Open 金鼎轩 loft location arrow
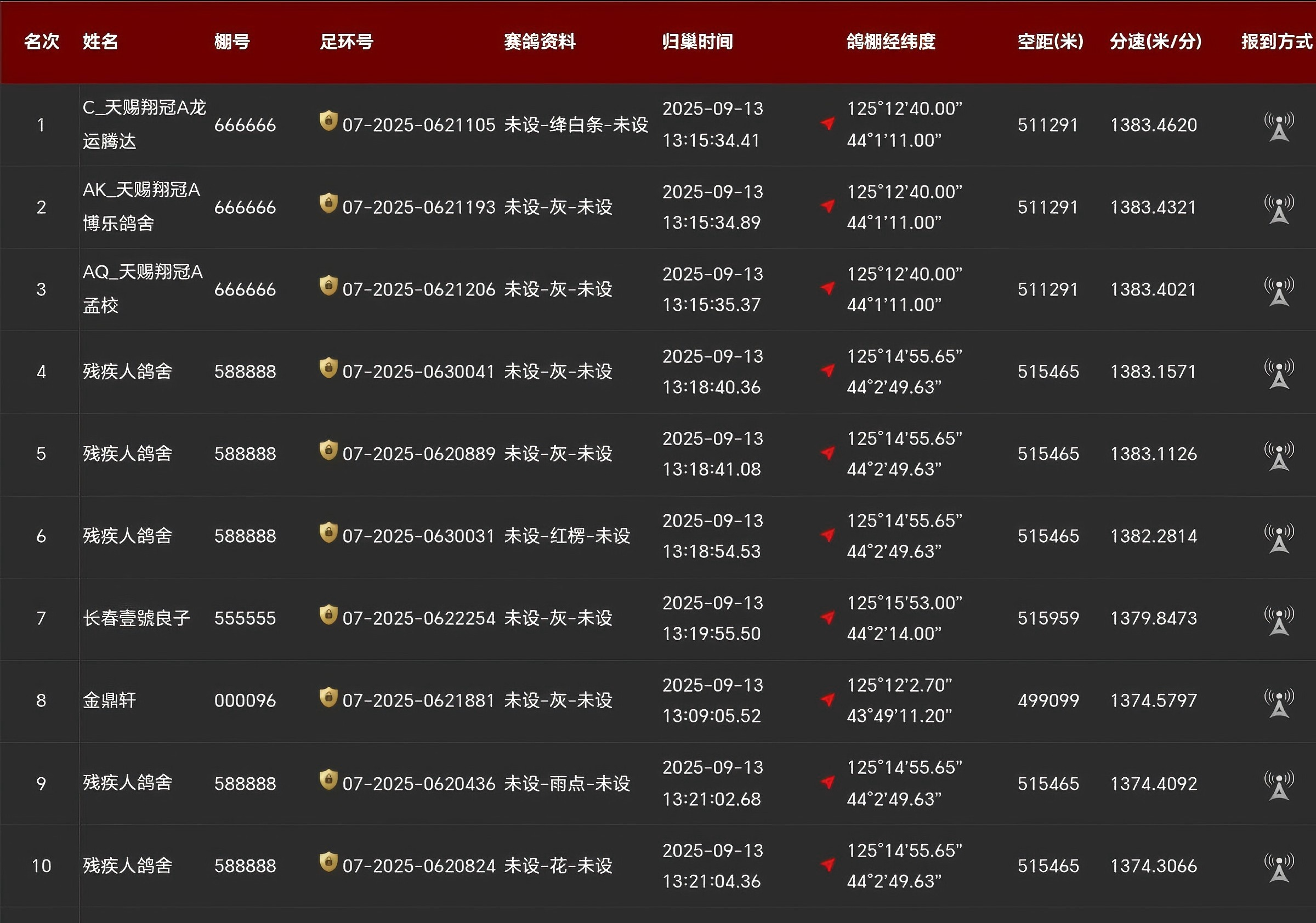This screenshot has width=1316, height=923. tap(827, 699)
